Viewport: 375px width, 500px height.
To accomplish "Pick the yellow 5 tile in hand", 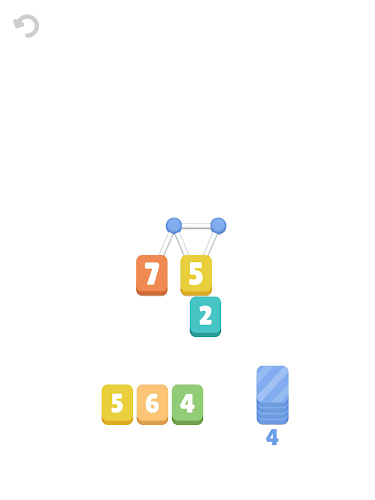I will (x=117, y=404).
